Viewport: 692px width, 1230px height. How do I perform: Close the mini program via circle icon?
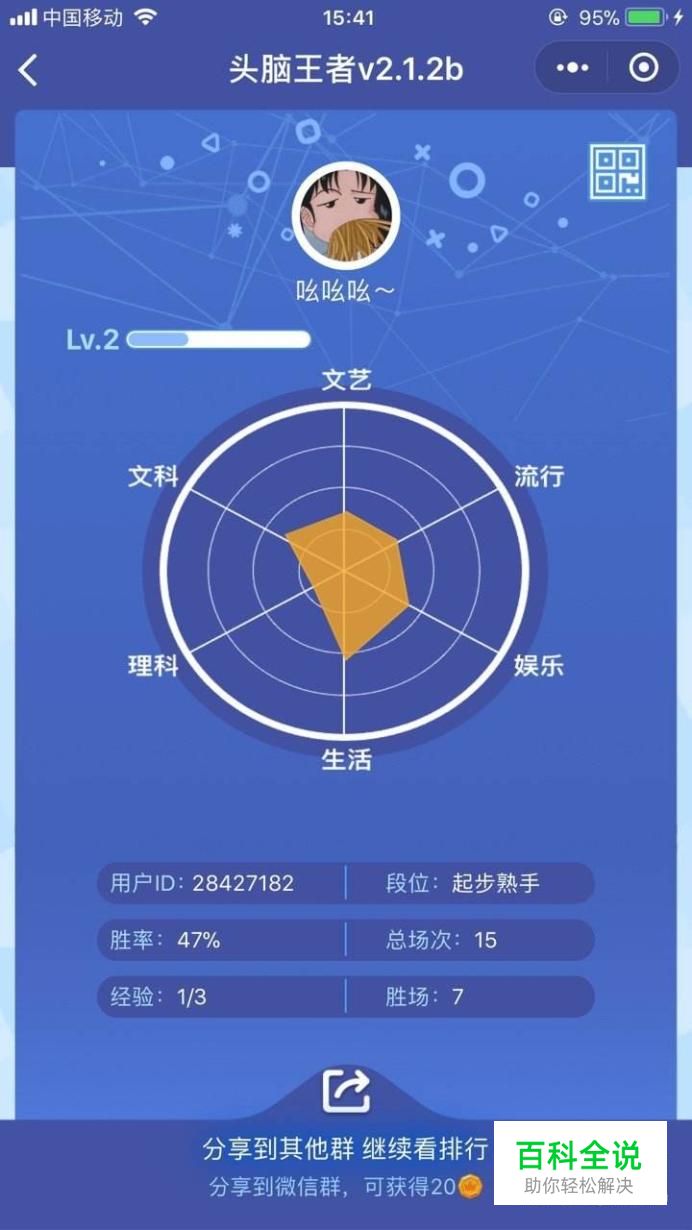[643, 68]
